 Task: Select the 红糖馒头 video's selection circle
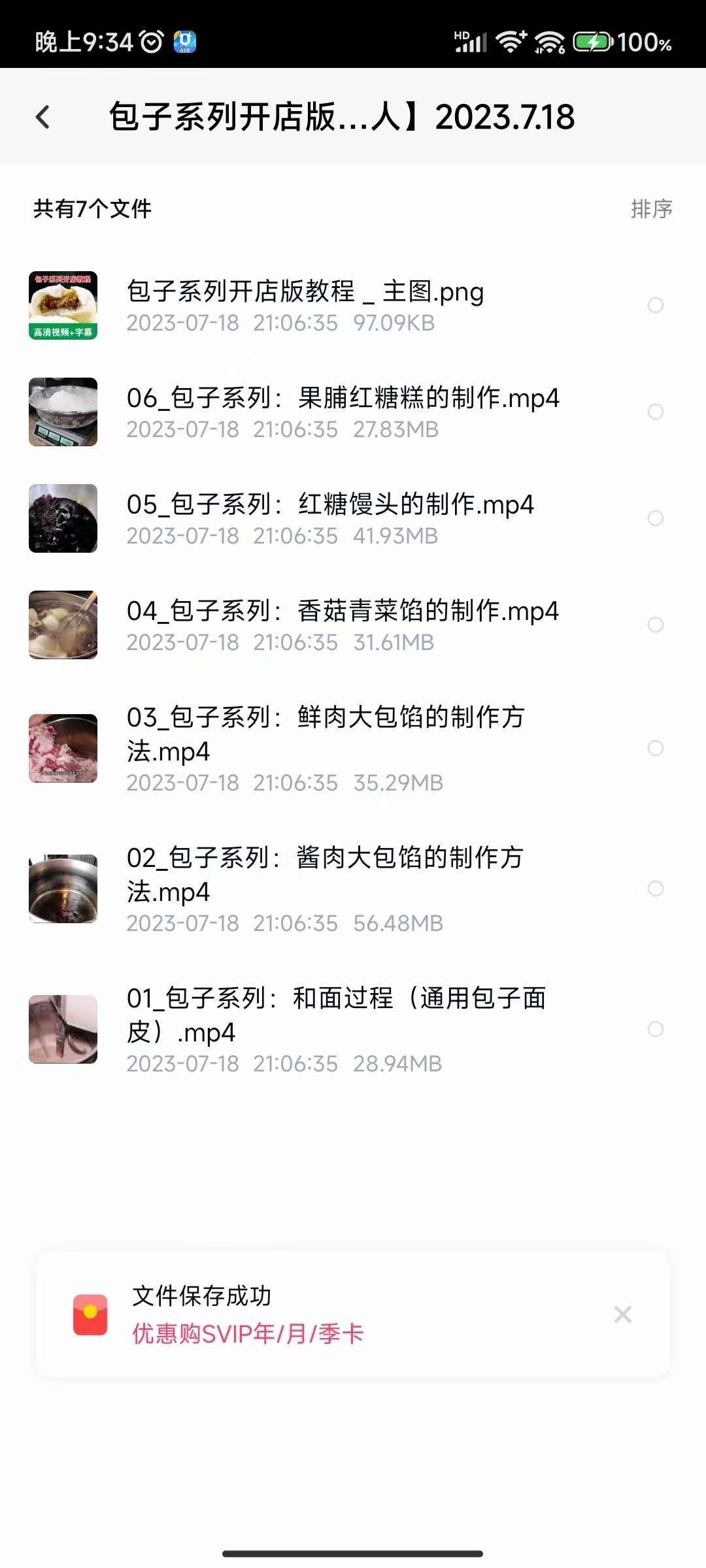(656, 518)
